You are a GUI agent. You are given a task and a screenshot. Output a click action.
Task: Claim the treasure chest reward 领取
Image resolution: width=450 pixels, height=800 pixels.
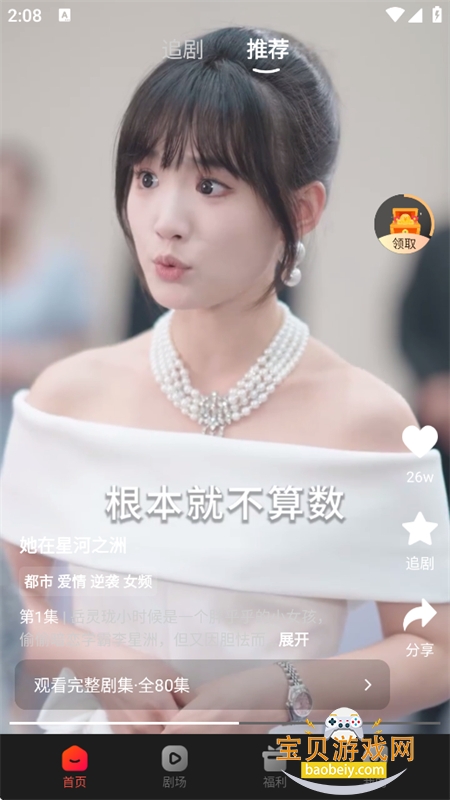tap(404, 224)
